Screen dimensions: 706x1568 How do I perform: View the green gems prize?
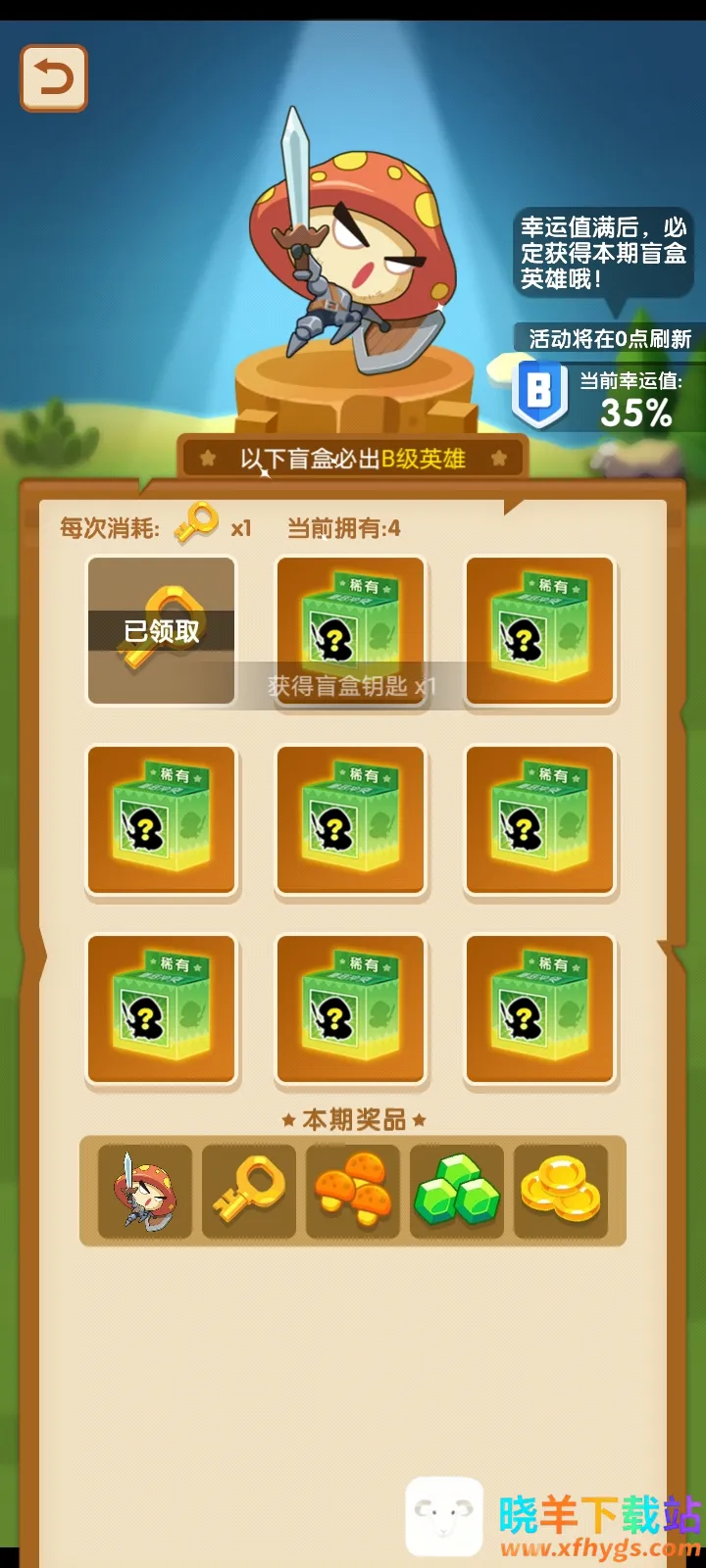click(x=457, y=1191)
